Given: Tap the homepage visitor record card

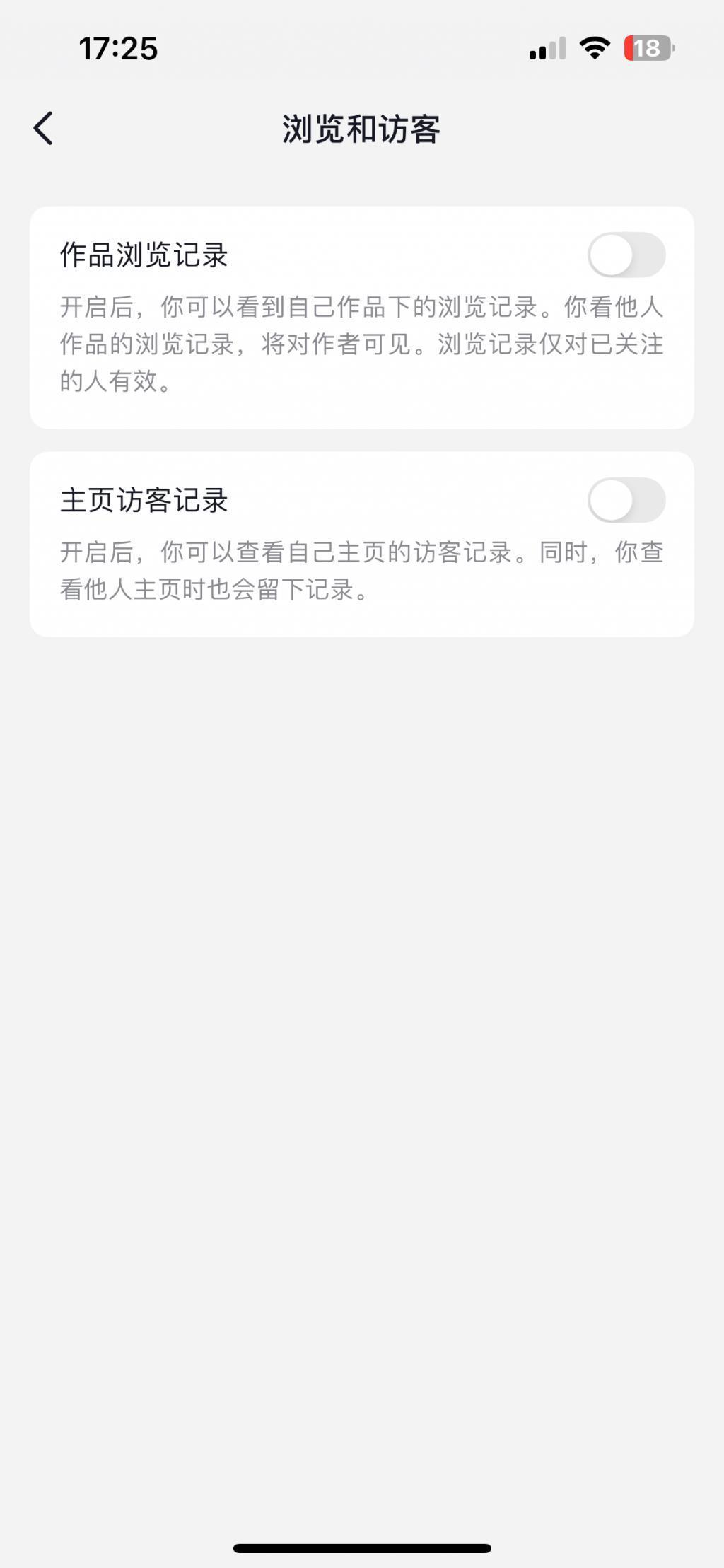Looking at the screenshot, I should [x=362, y=542].
